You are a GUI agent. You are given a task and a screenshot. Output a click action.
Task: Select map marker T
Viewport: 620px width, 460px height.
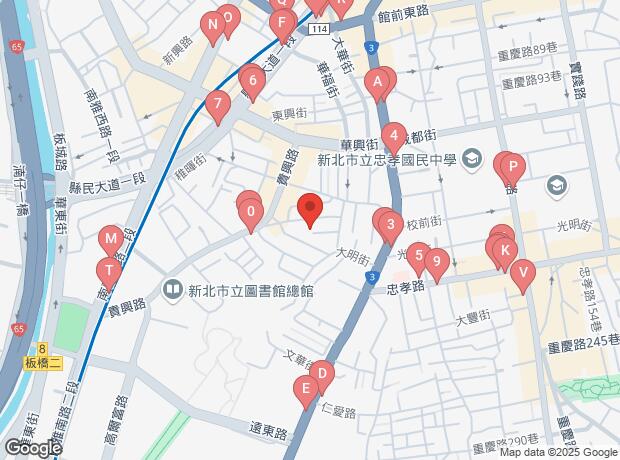(x=107, y=270)
